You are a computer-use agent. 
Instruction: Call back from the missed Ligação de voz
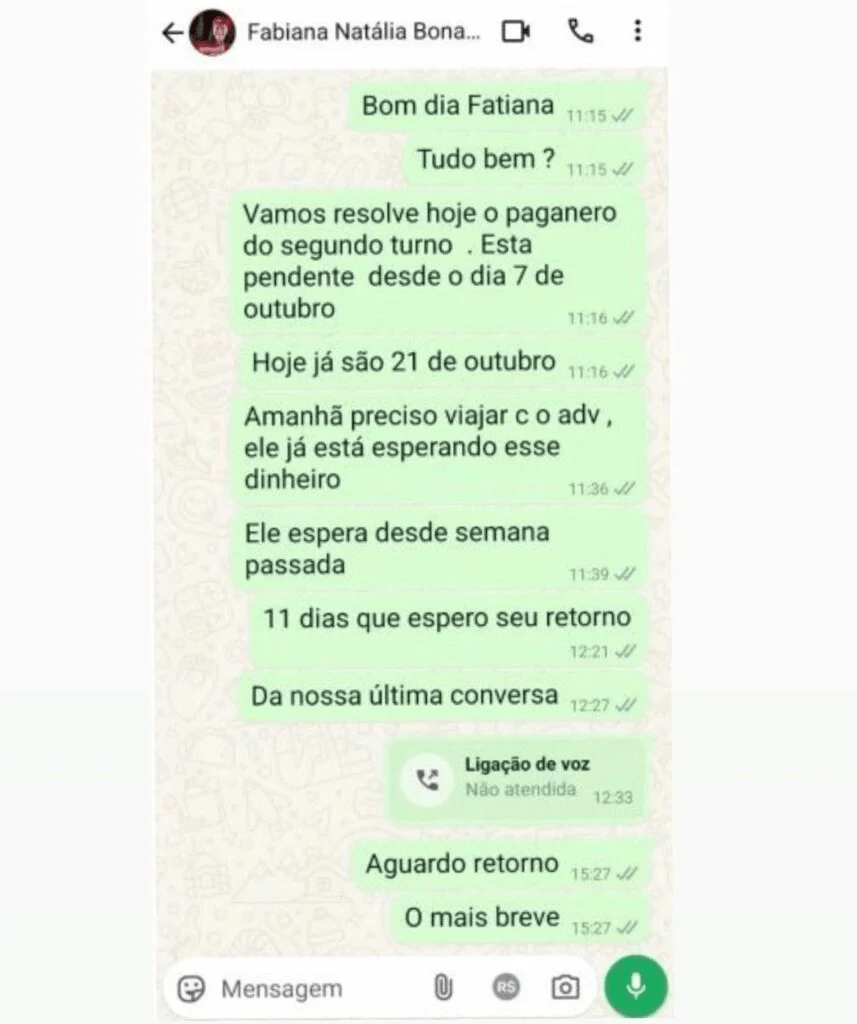428,780
